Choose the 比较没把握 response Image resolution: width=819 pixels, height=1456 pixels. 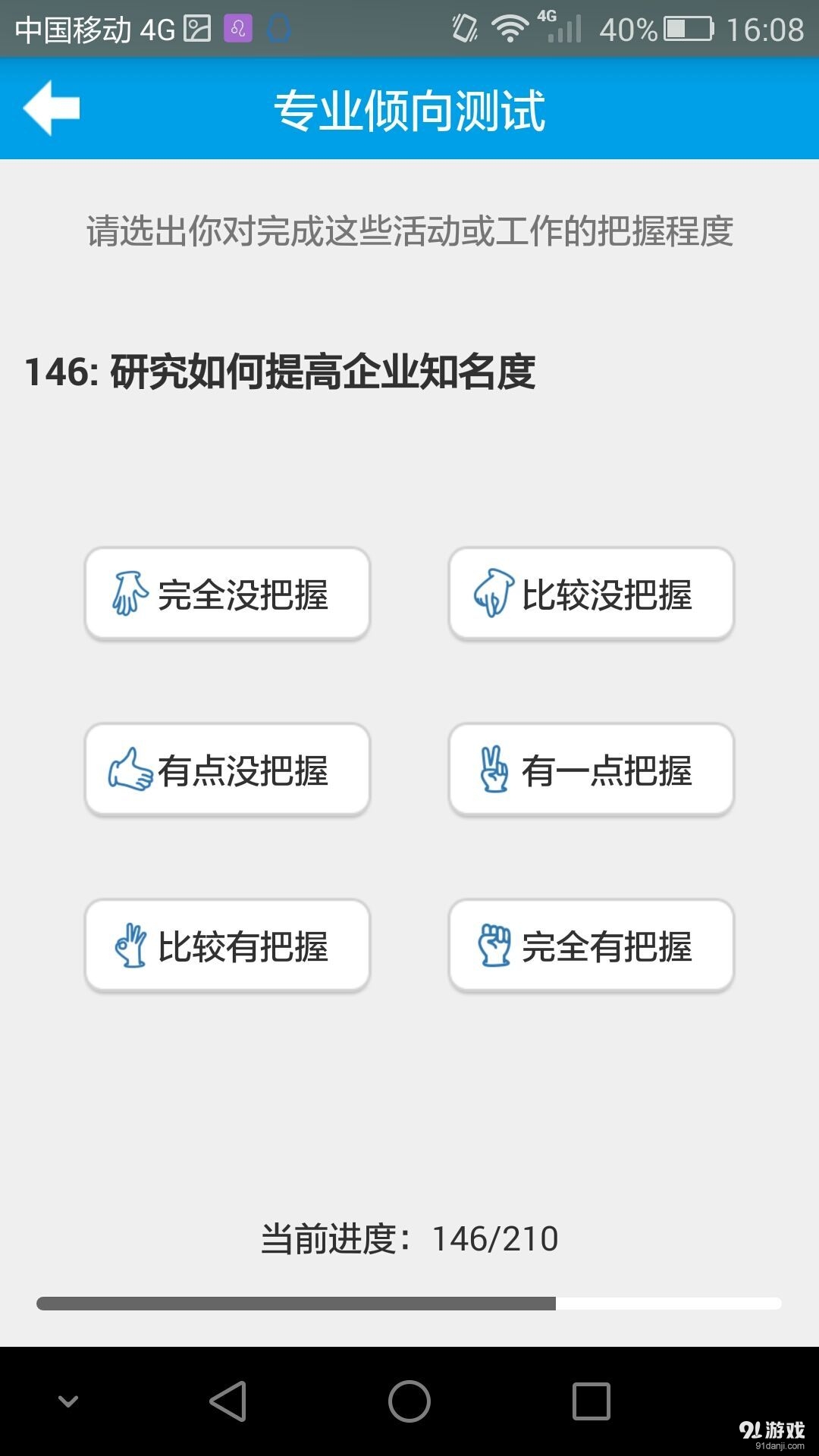(591, 594)
